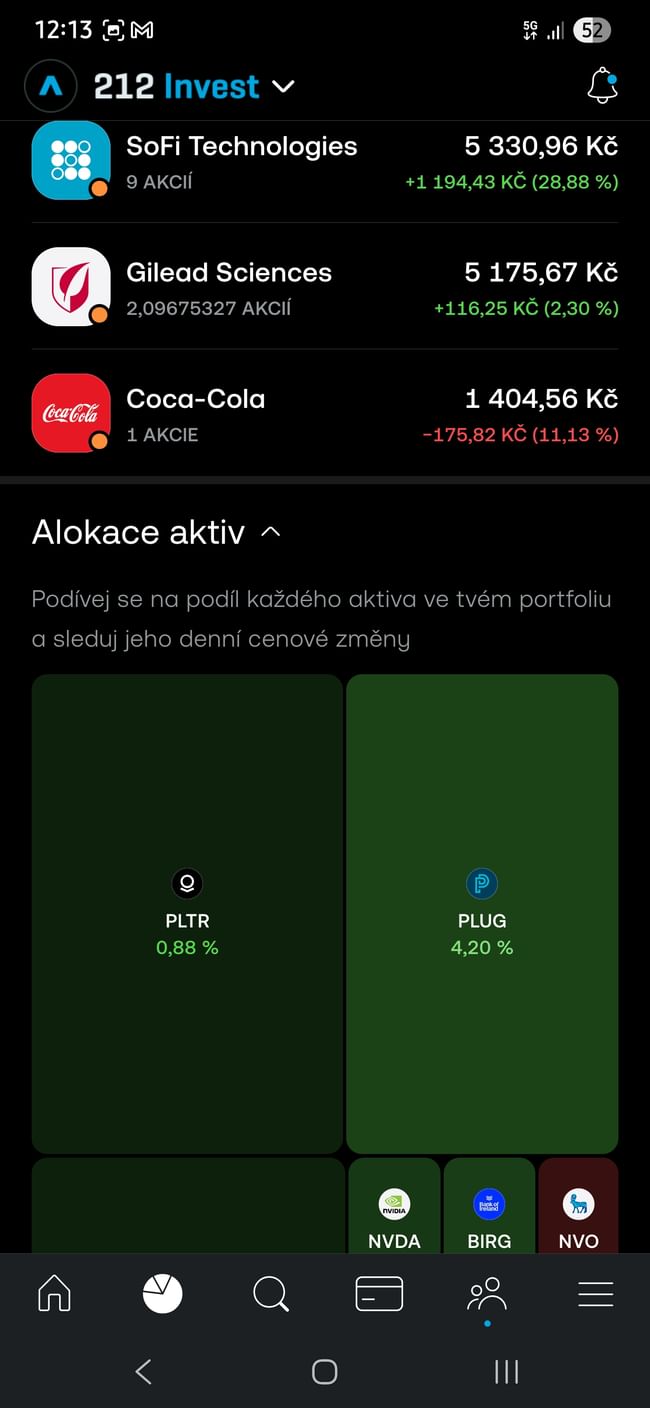This screenshot has height=1408, width=650.
Task: Open the search tab
Action: point(270,1294)
